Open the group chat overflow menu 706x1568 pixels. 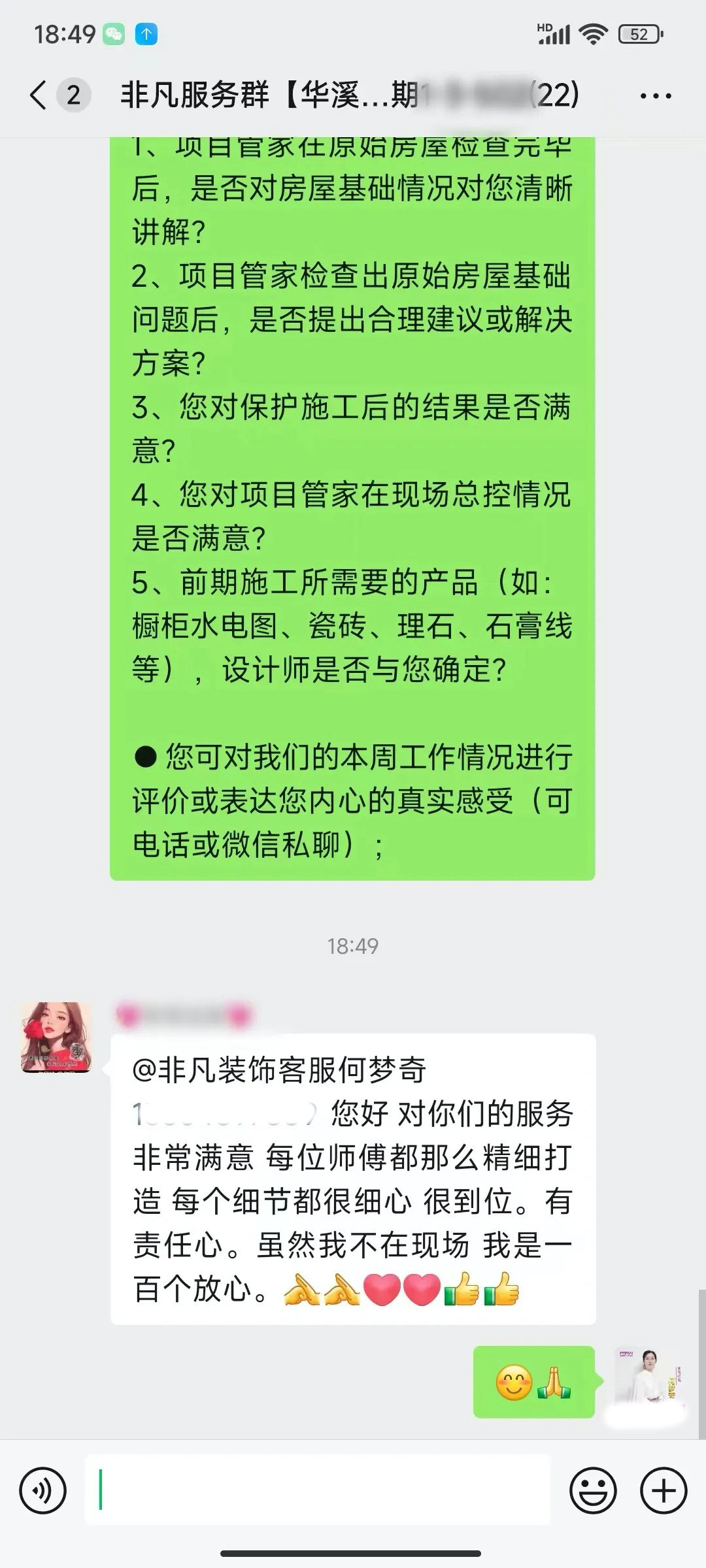pyautogui.click(x=655, y=96)
